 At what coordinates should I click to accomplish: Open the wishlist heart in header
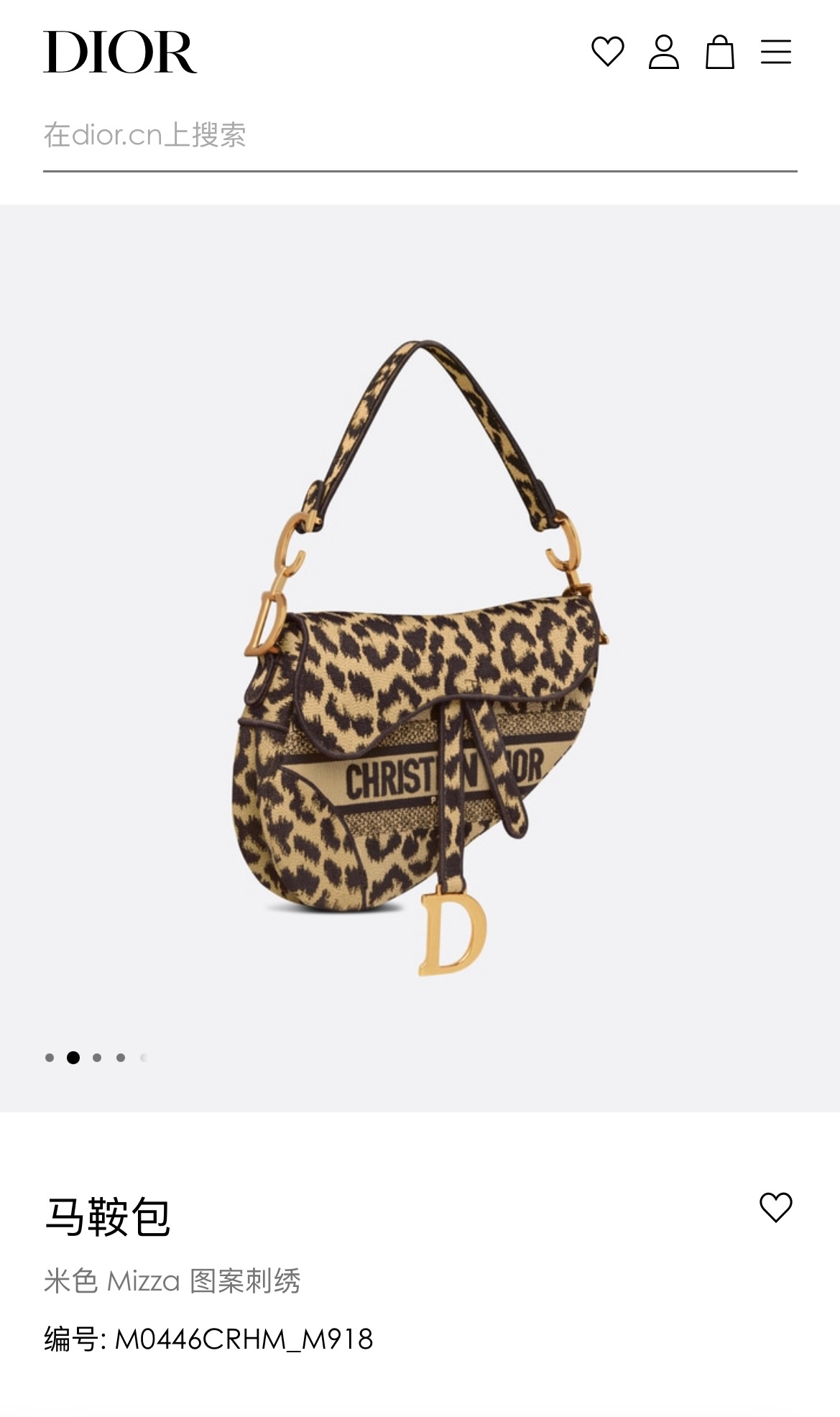(607, 52)
